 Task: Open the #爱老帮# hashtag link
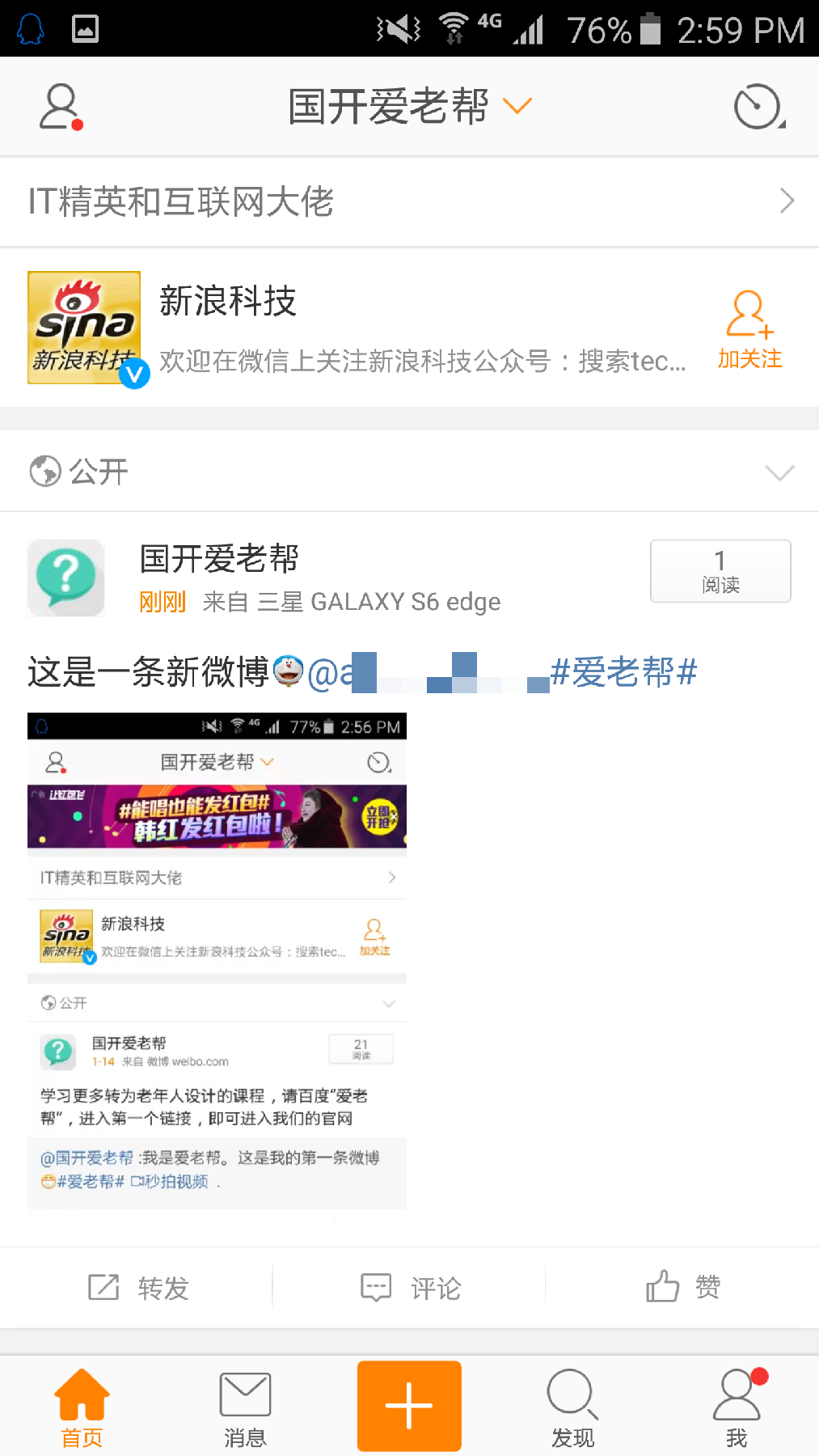(623, 673)
